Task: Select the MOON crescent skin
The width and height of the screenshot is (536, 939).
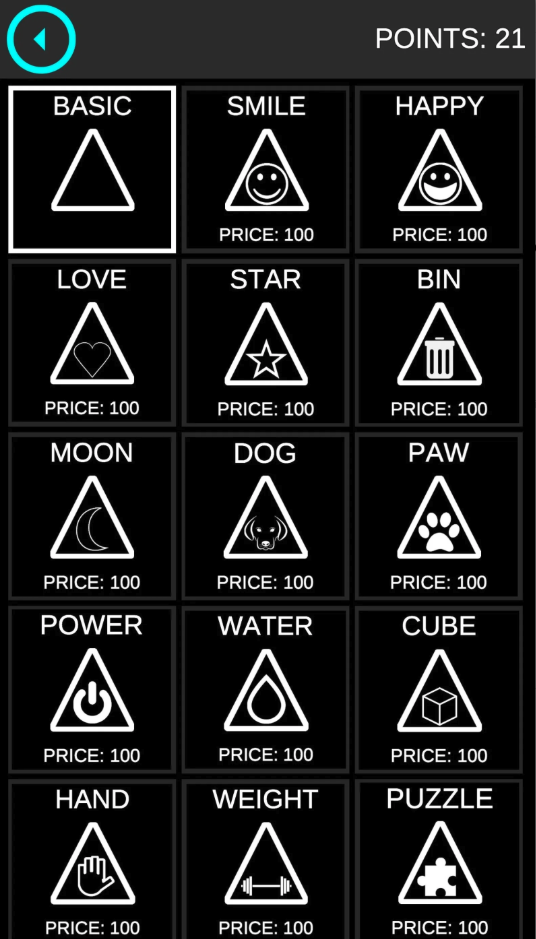Action: click(x=92, y=516)
